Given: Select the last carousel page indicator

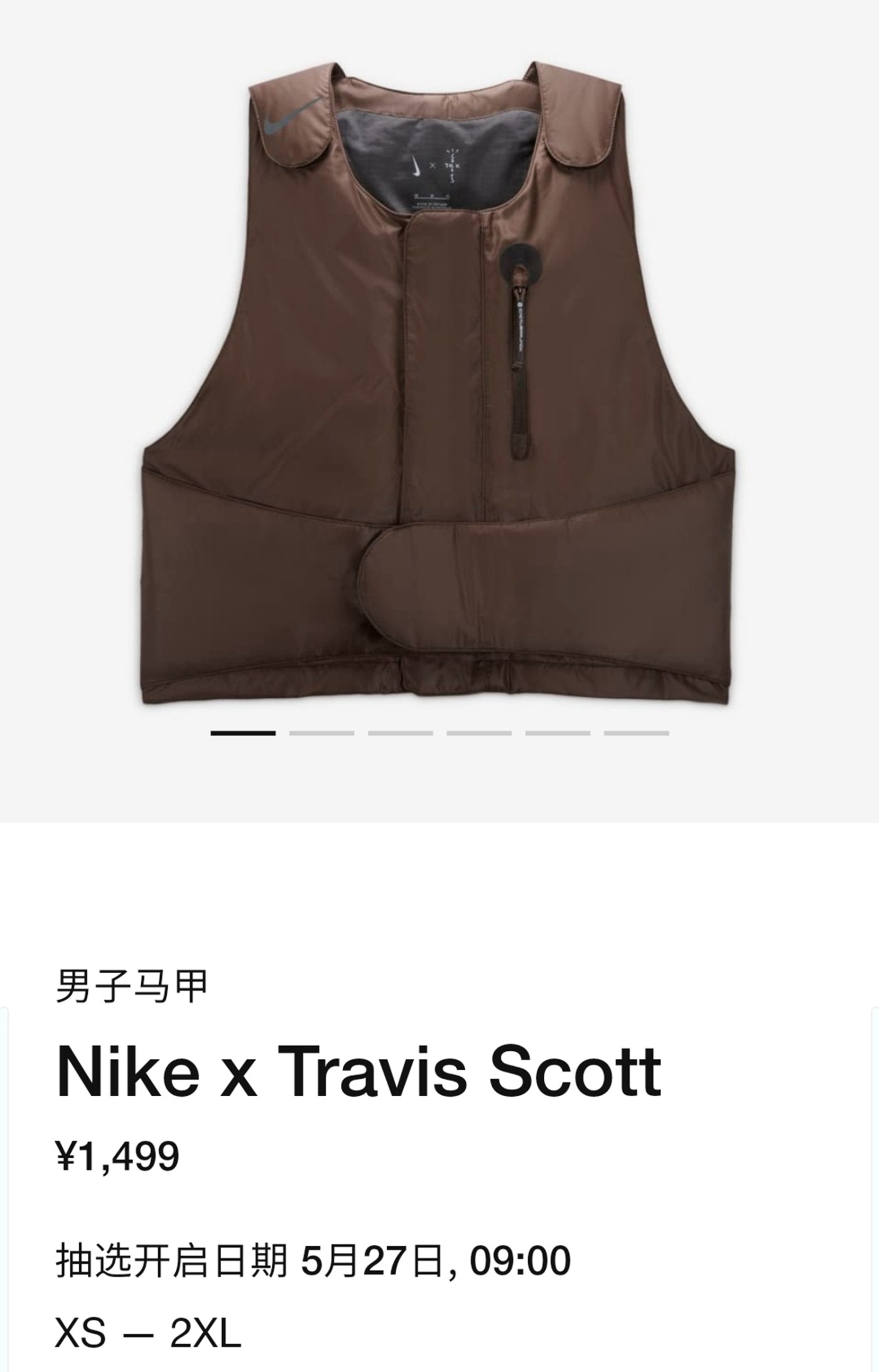Looking at the screenshot, I should (x=636, y=733).
